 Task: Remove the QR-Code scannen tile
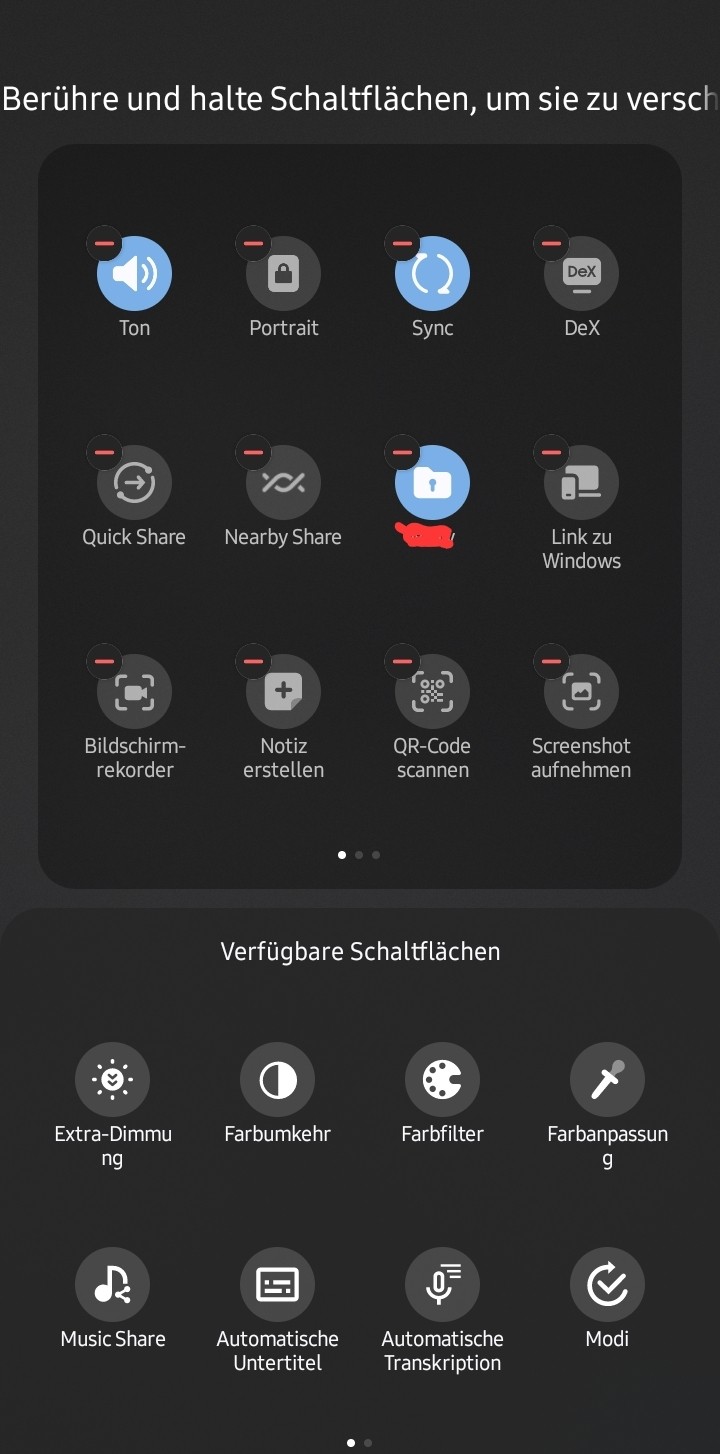402,661
